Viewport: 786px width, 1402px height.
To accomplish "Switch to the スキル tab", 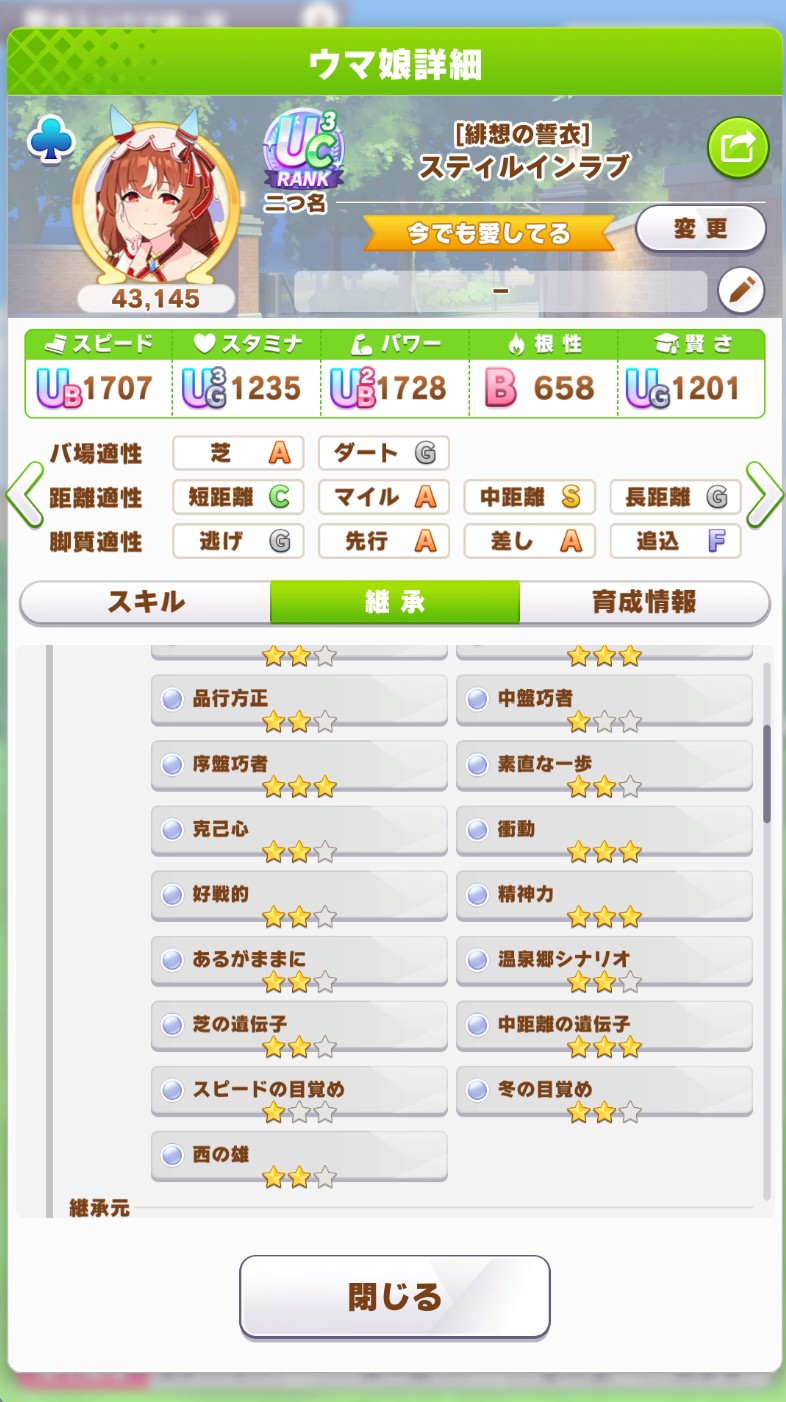I will click(x=146, y=602).
